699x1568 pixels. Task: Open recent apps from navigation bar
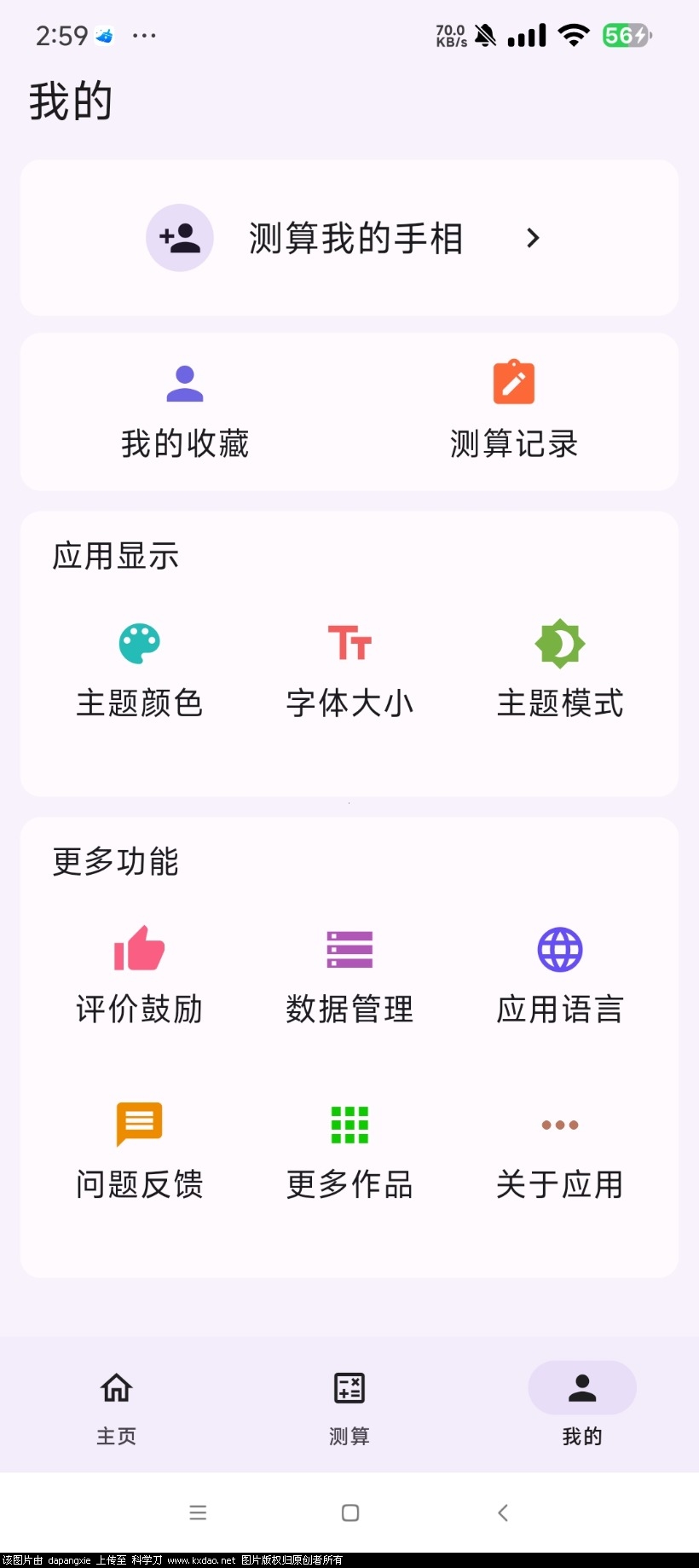(x=198, y=1513)
